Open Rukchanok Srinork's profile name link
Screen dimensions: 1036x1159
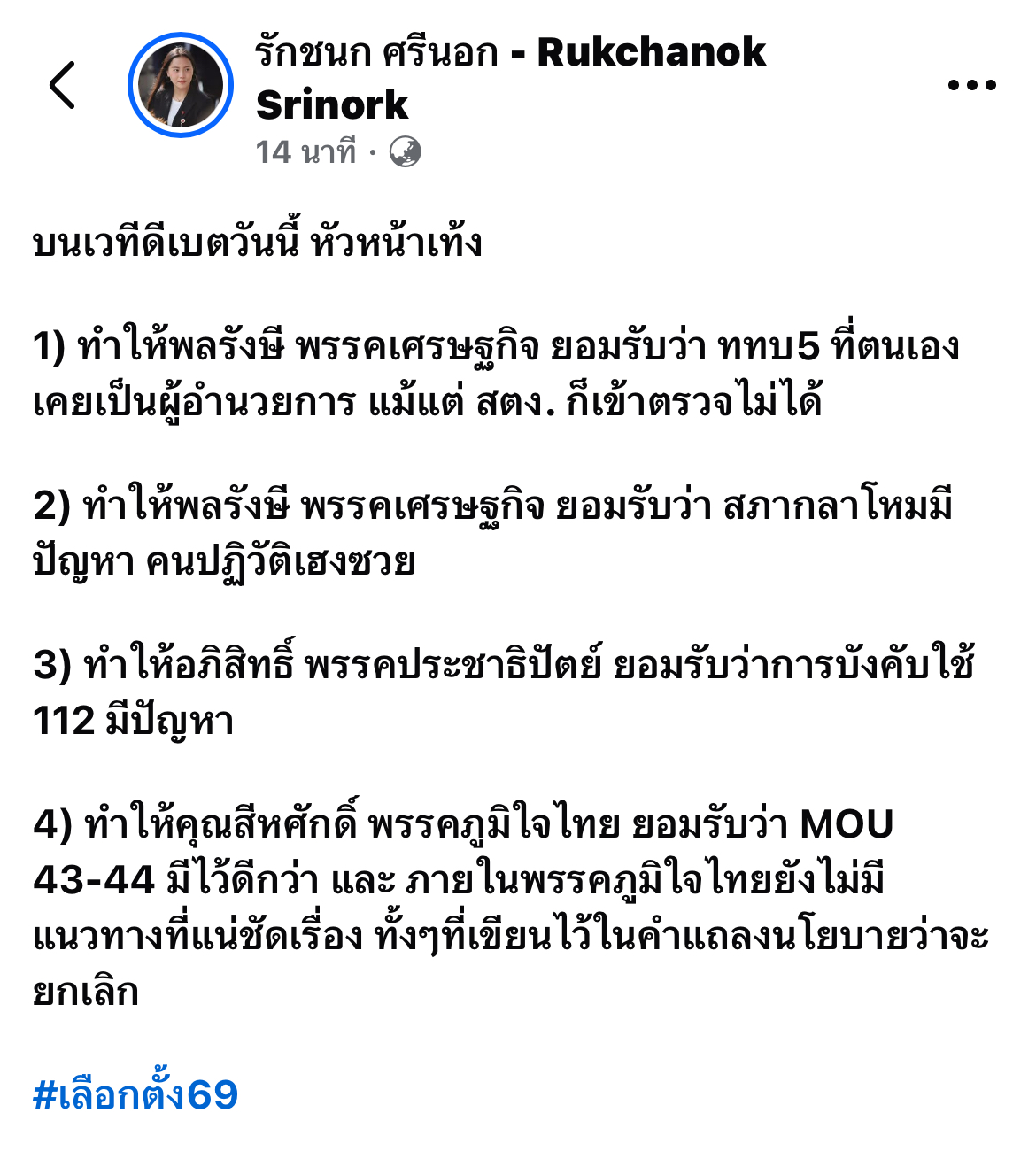coord(509,78)
